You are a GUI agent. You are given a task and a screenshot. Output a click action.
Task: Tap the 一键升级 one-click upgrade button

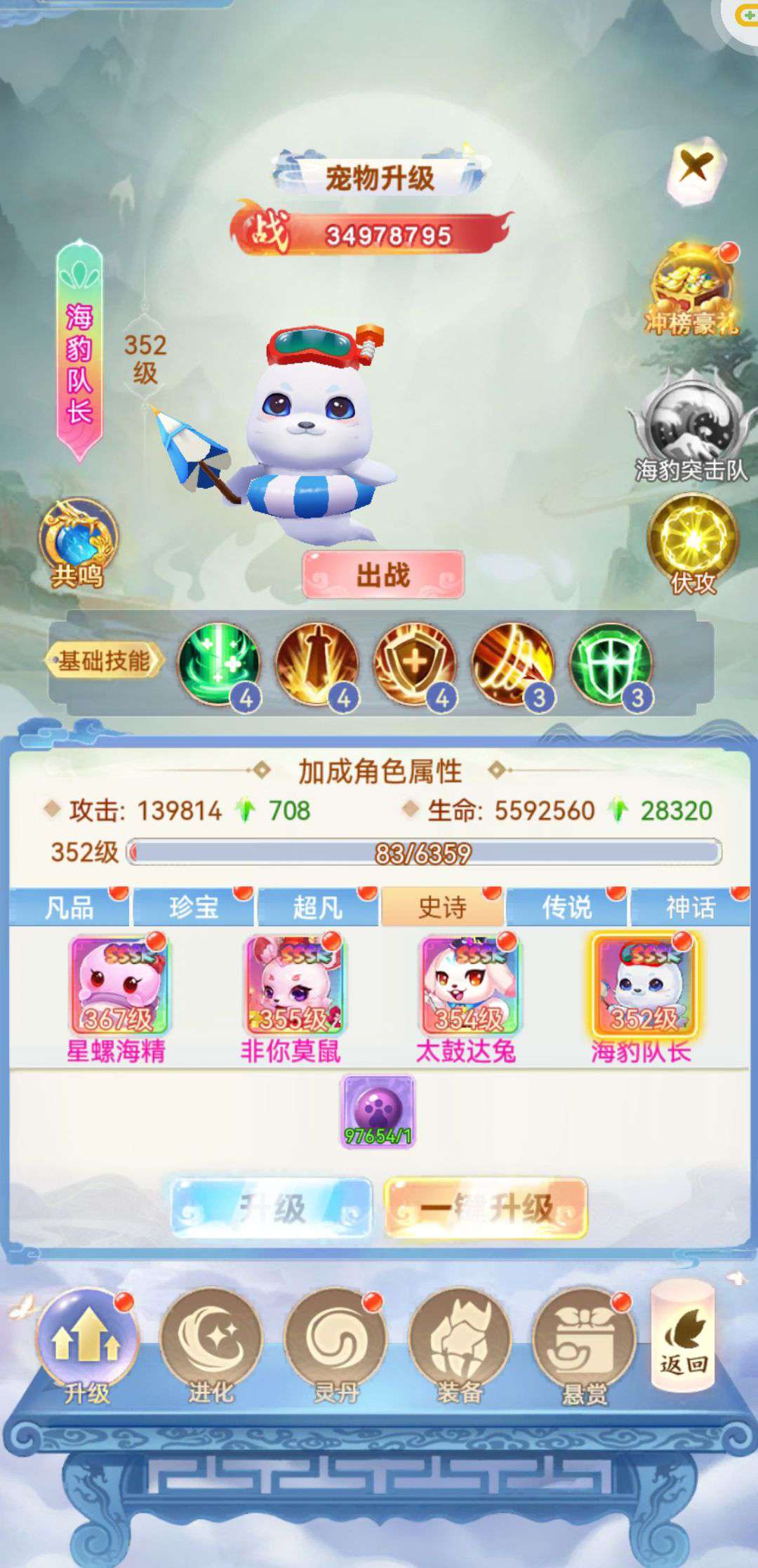pos(486,1208)
